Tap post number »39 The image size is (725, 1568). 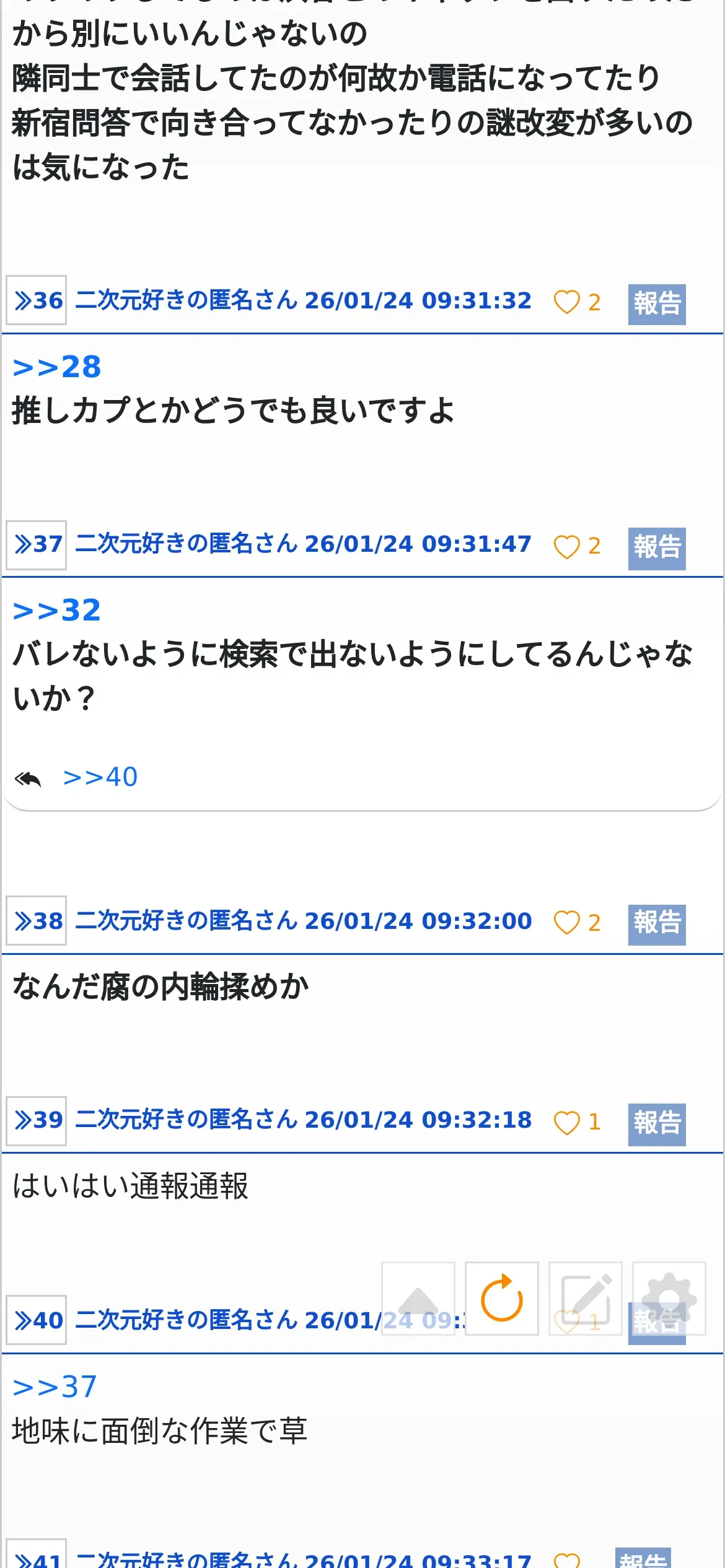click(37, 1120)
